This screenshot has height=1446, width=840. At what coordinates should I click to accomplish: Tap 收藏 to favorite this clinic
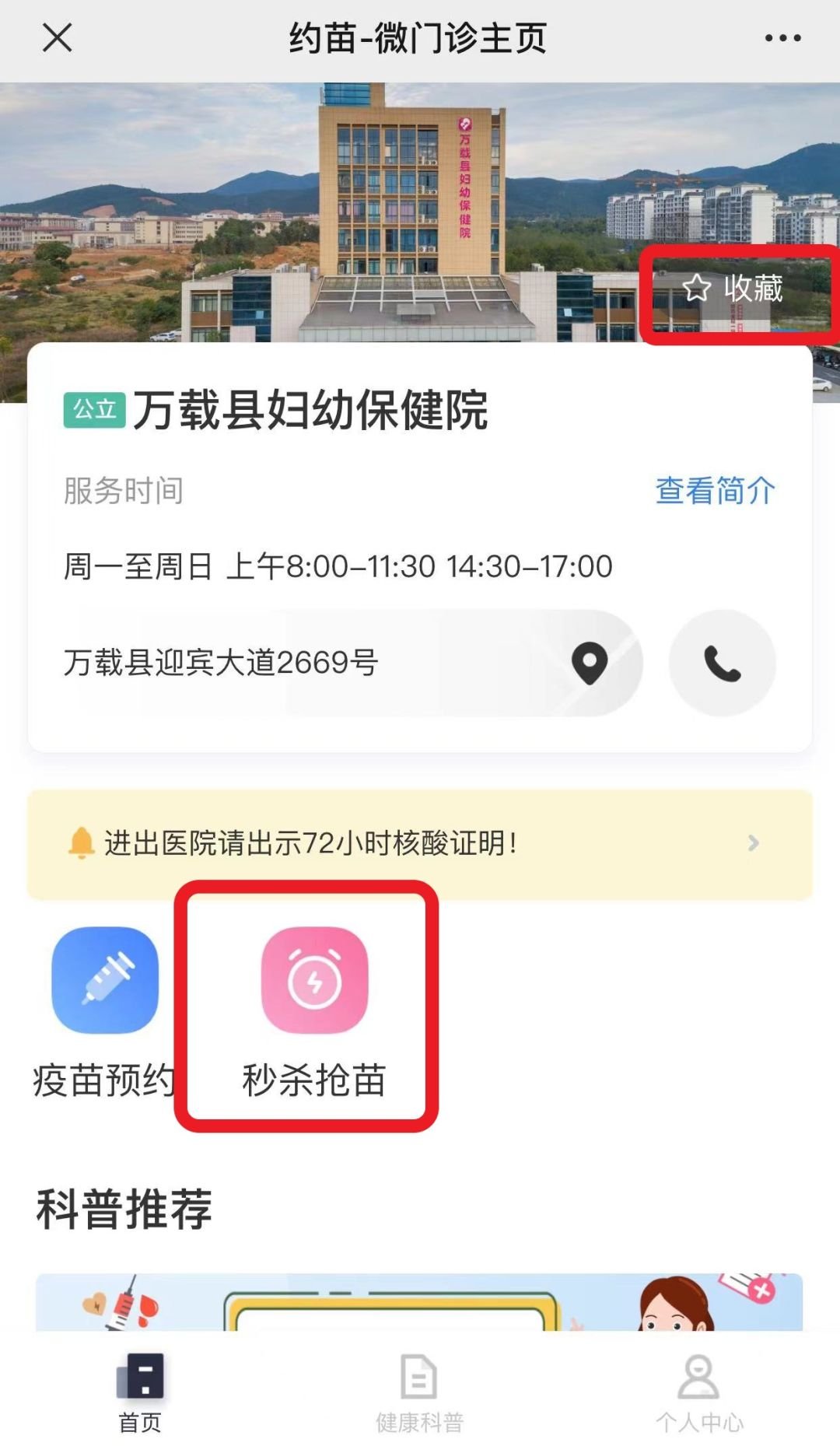[x=733, y=289]
